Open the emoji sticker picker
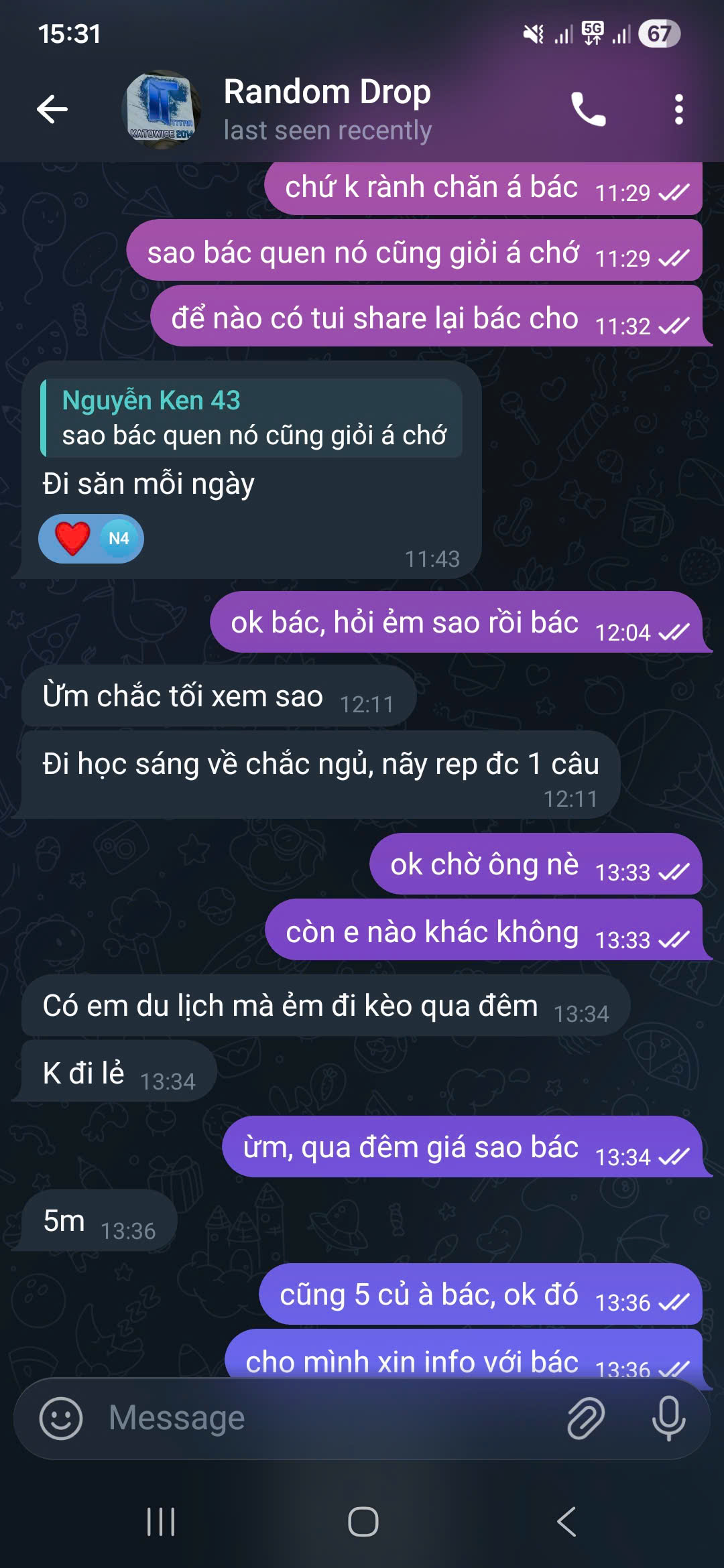This screenshot has width=724, height=1568. 61,1419
